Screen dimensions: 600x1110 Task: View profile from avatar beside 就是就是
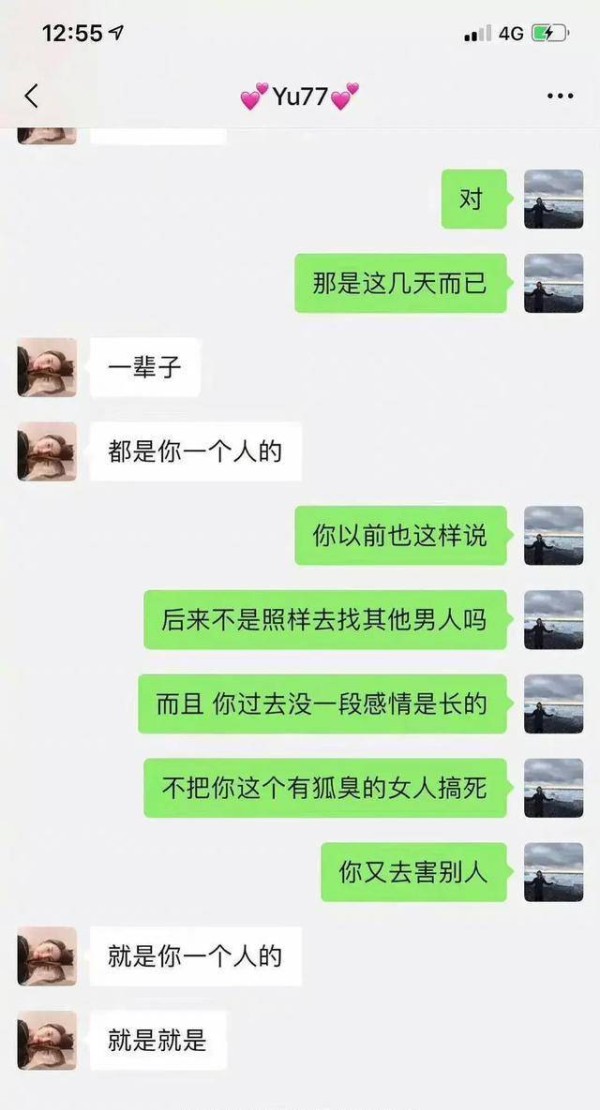(47, 1040)
